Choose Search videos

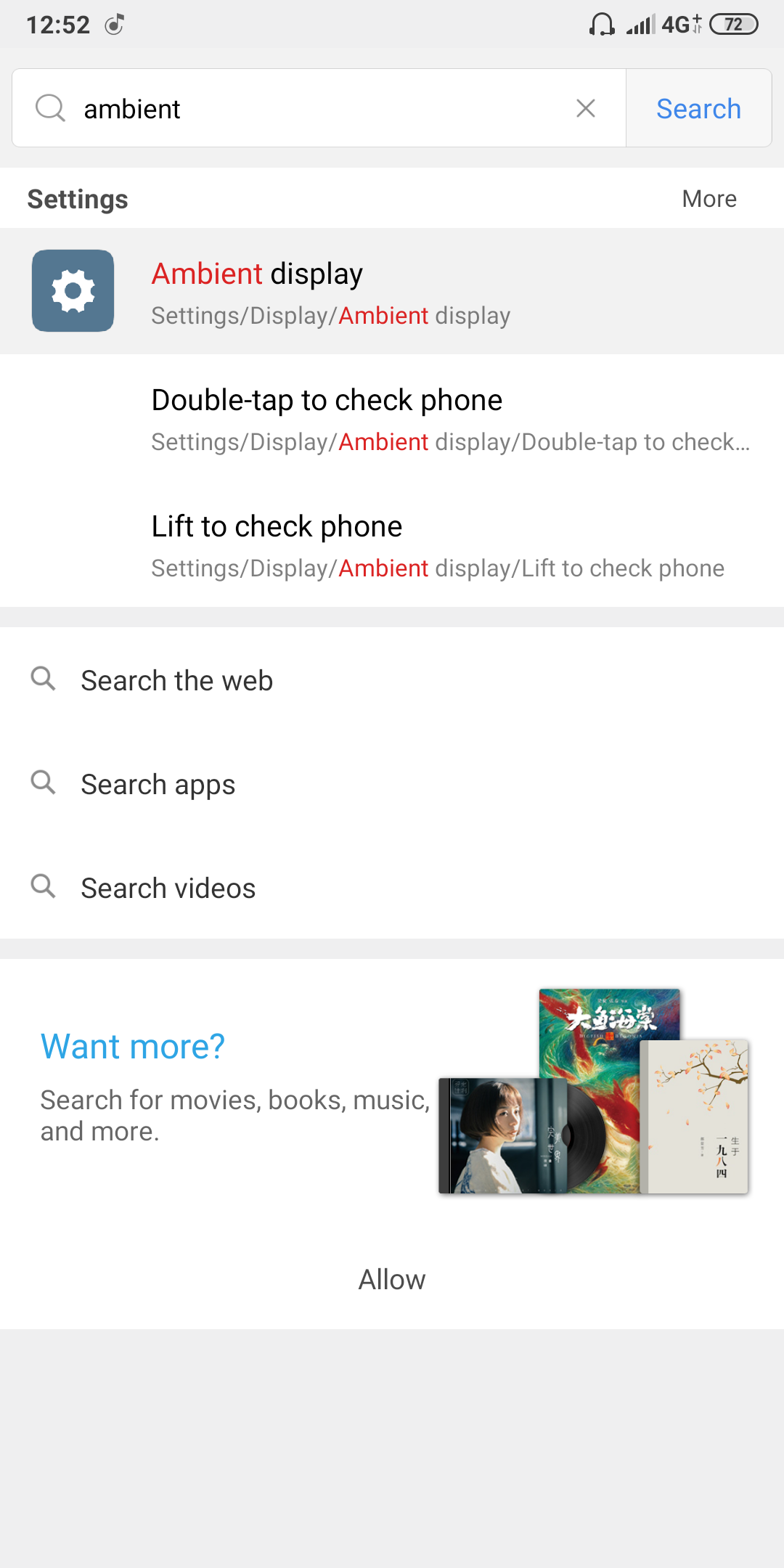[x=392, y=888]
